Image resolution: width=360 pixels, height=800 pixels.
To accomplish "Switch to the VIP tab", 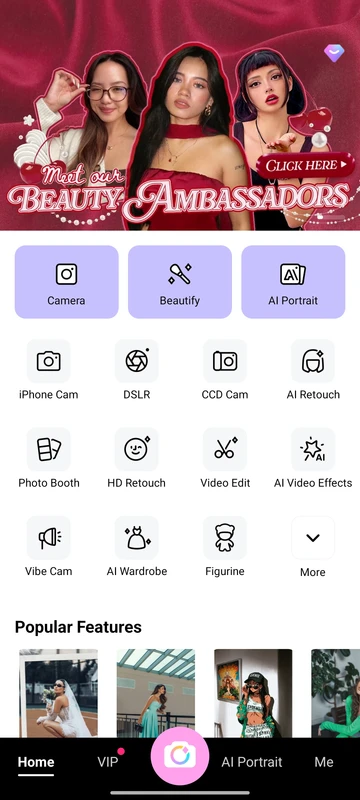I will tap(108, 762).
